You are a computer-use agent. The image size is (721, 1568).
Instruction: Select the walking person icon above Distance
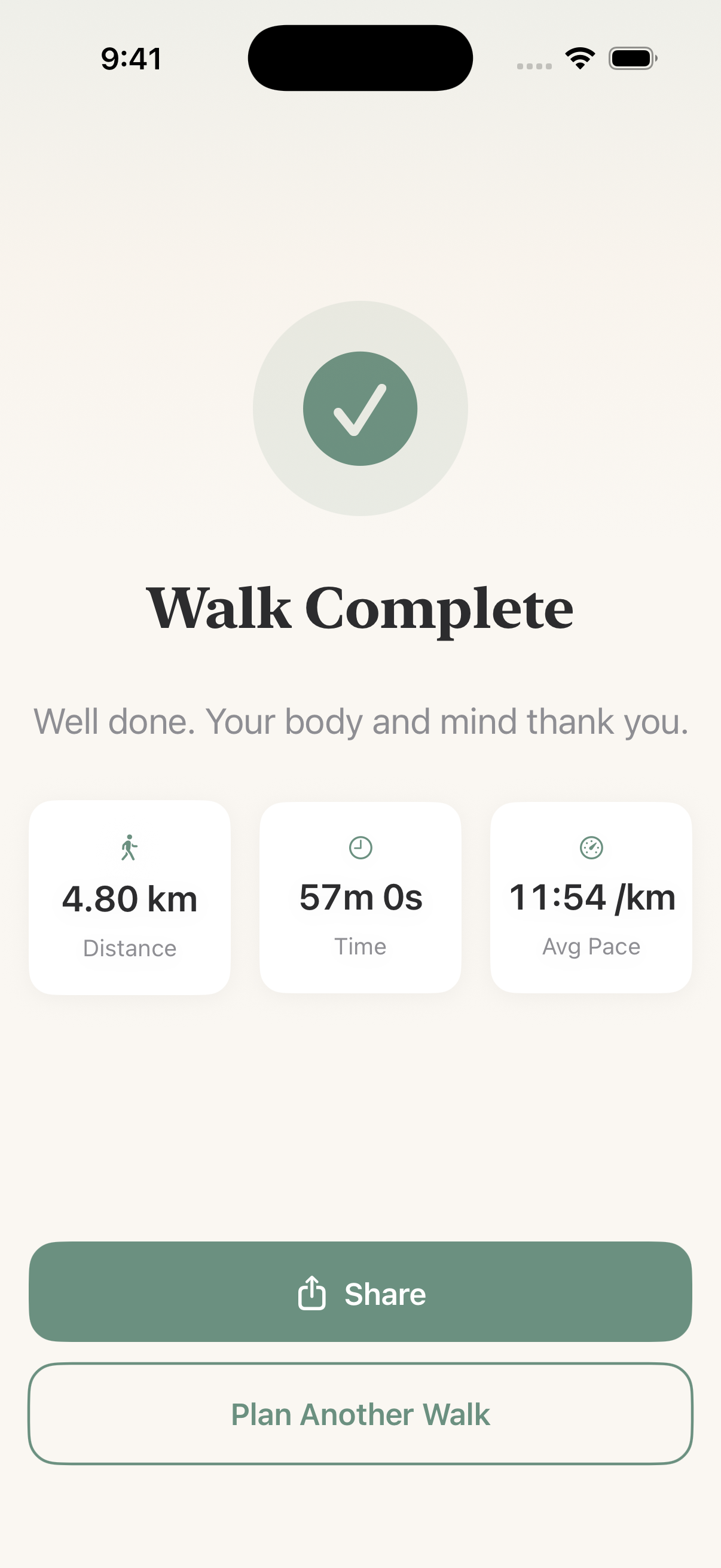(129, 847)
